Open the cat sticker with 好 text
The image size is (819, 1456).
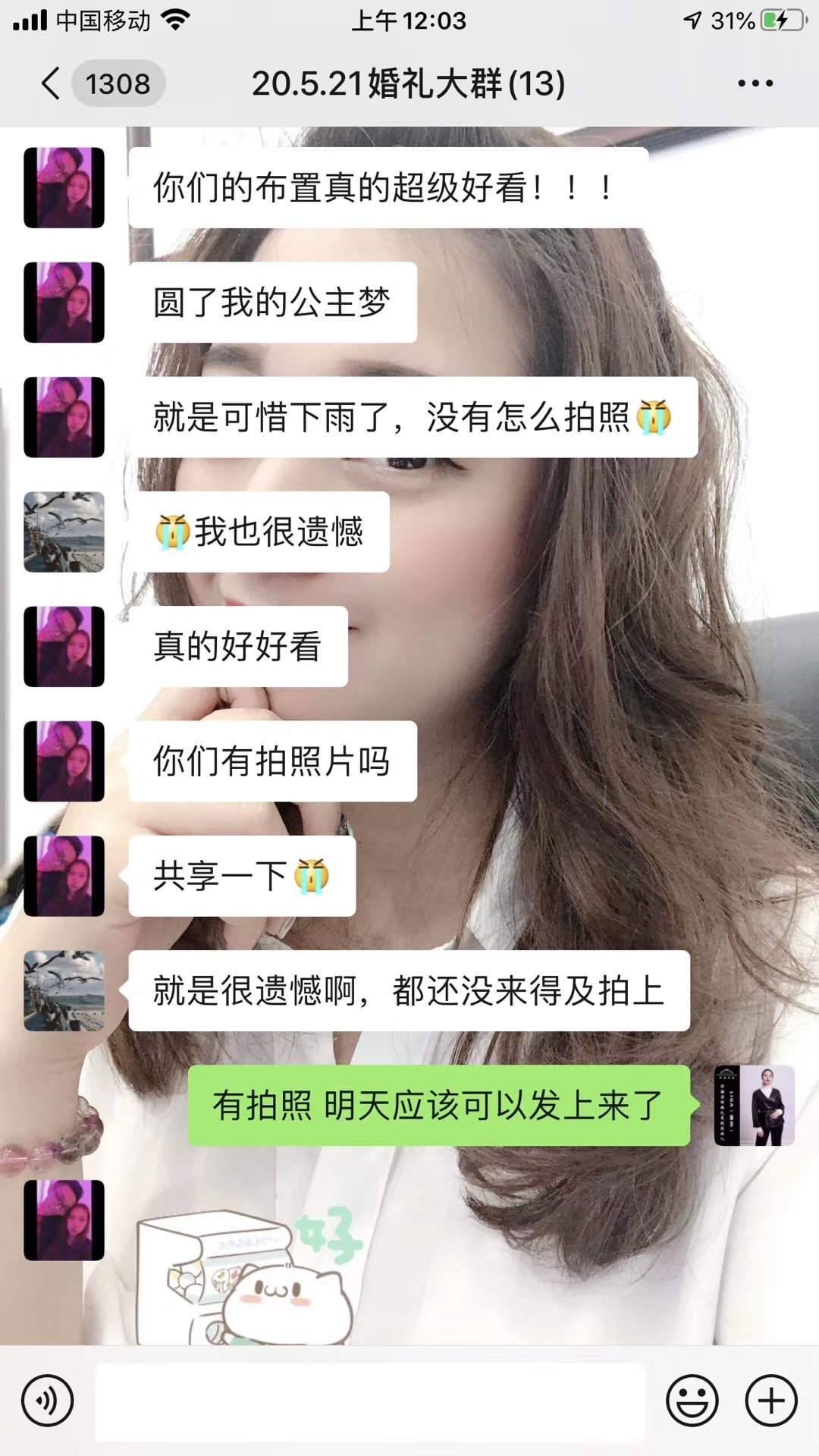(250, 1274)
